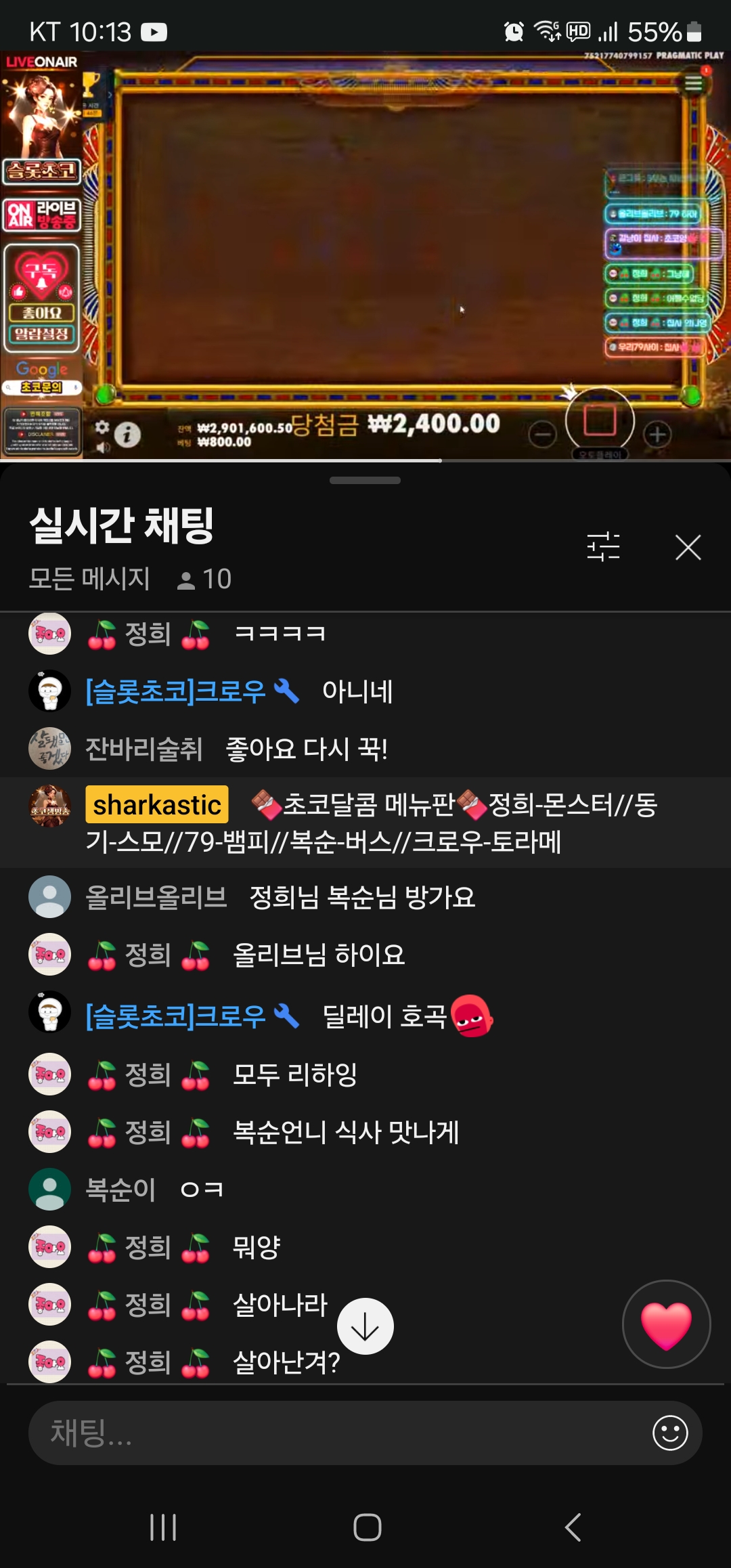
Task: View 올리브올리브's profile avatar
Action: pos(49,897)
